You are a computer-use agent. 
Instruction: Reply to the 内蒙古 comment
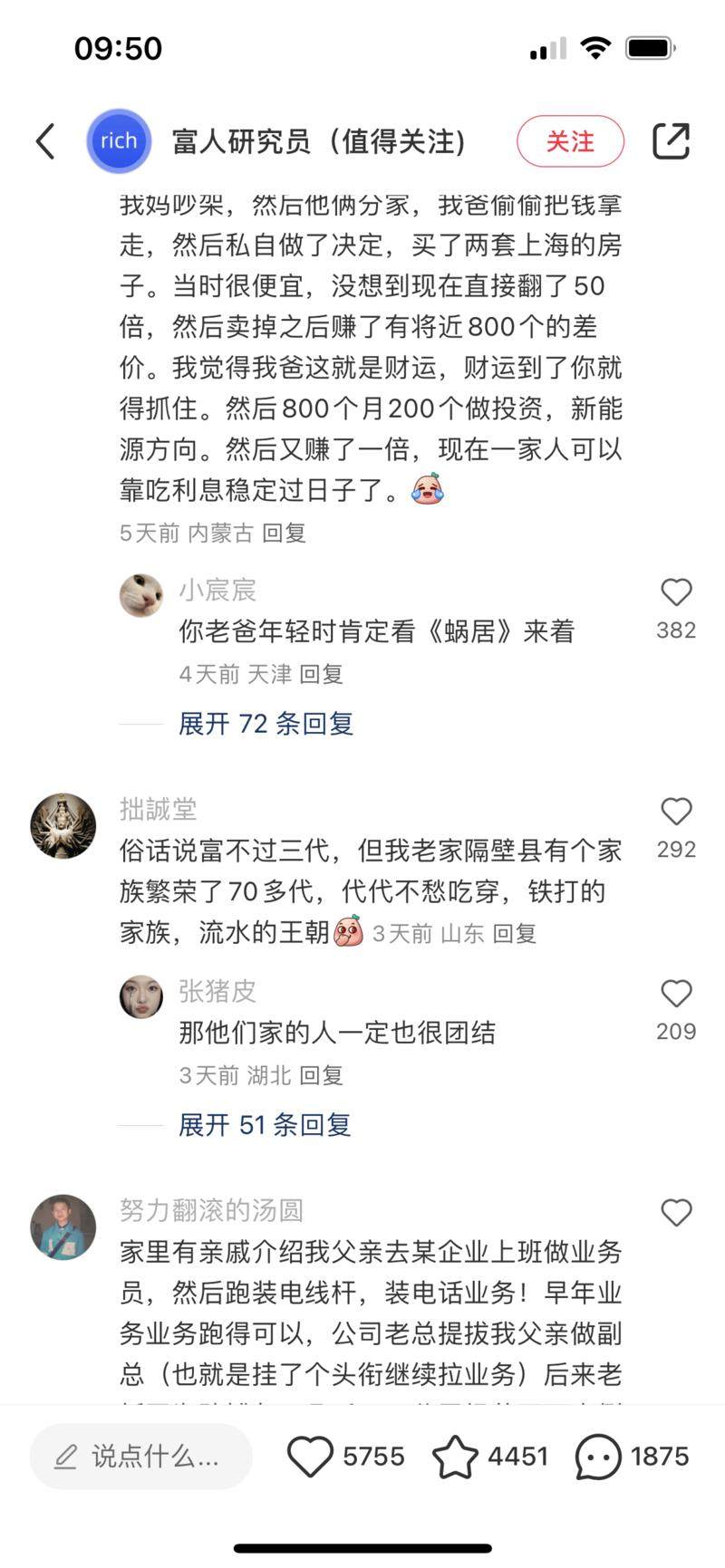[x=284, y=533]
